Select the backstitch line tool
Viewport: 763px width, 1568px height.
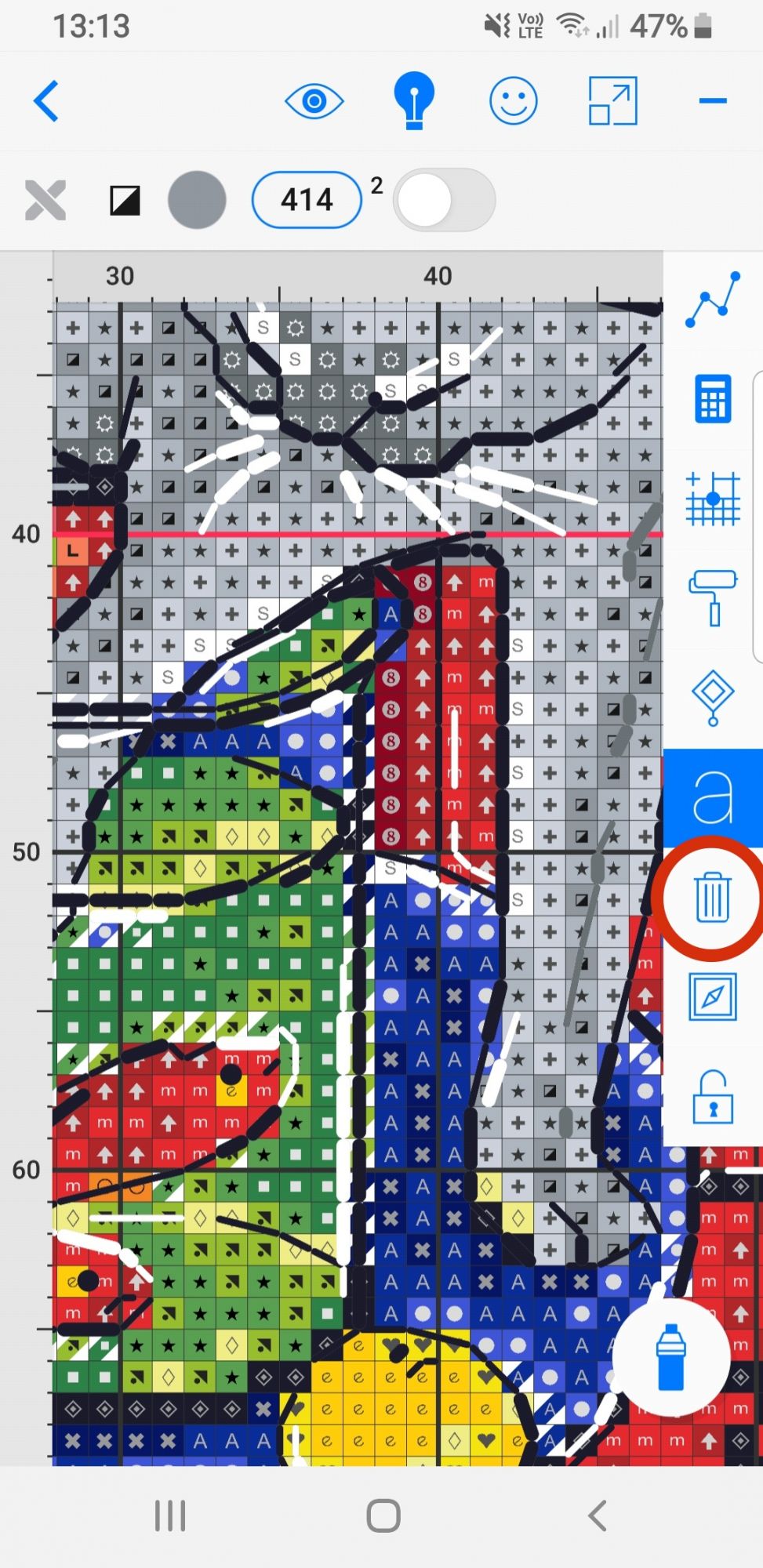(712, 300)
